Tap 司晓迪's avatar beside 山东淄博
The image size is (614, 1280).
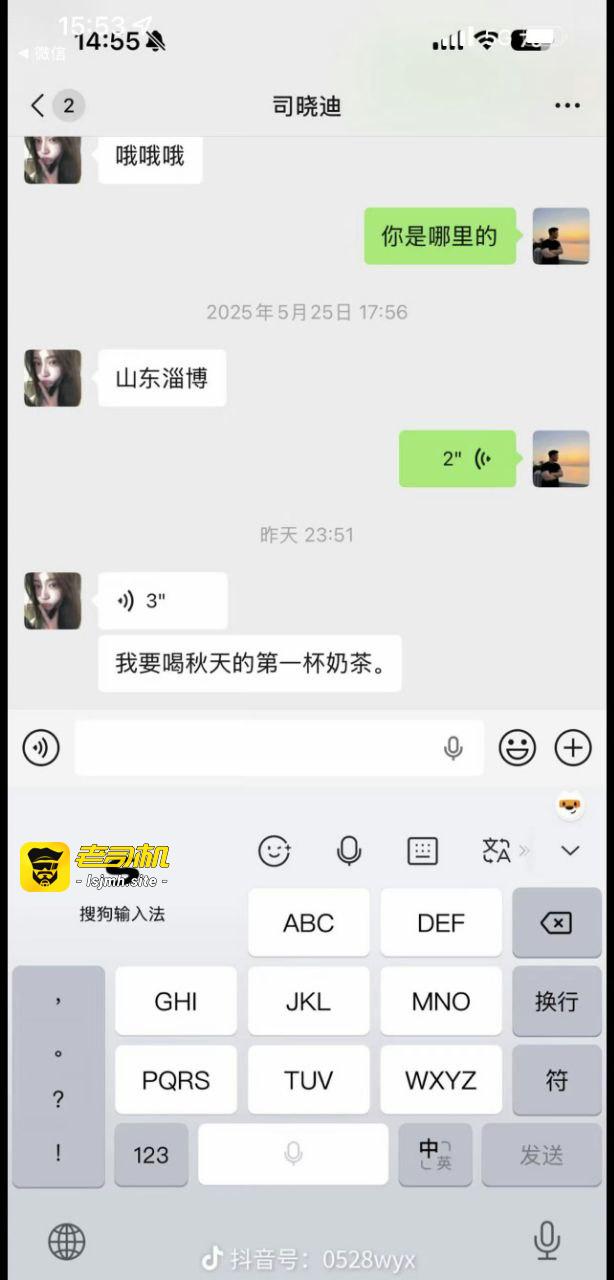(x=53, y=378)
